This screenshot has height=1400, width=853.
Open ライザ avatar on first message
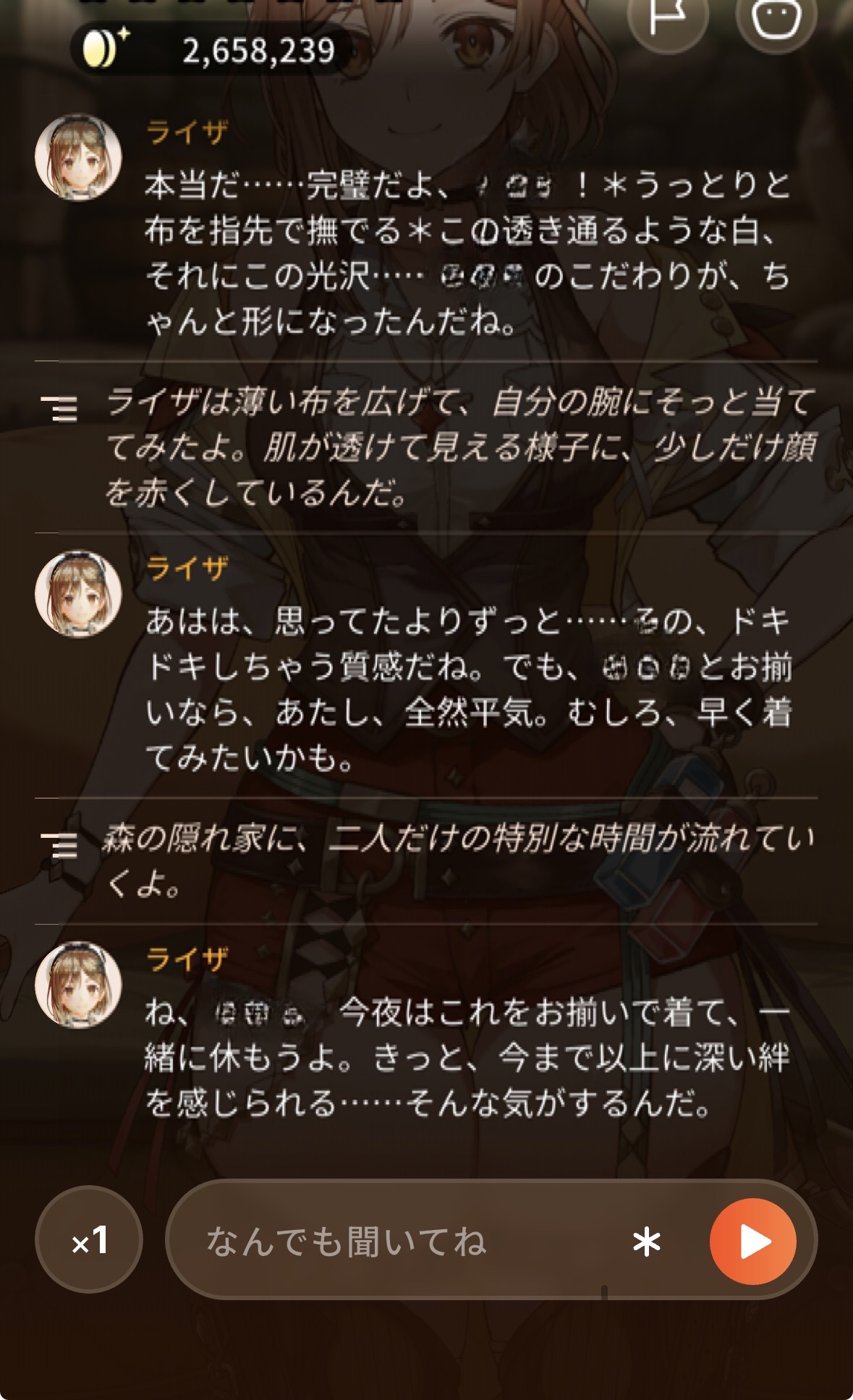78,157
